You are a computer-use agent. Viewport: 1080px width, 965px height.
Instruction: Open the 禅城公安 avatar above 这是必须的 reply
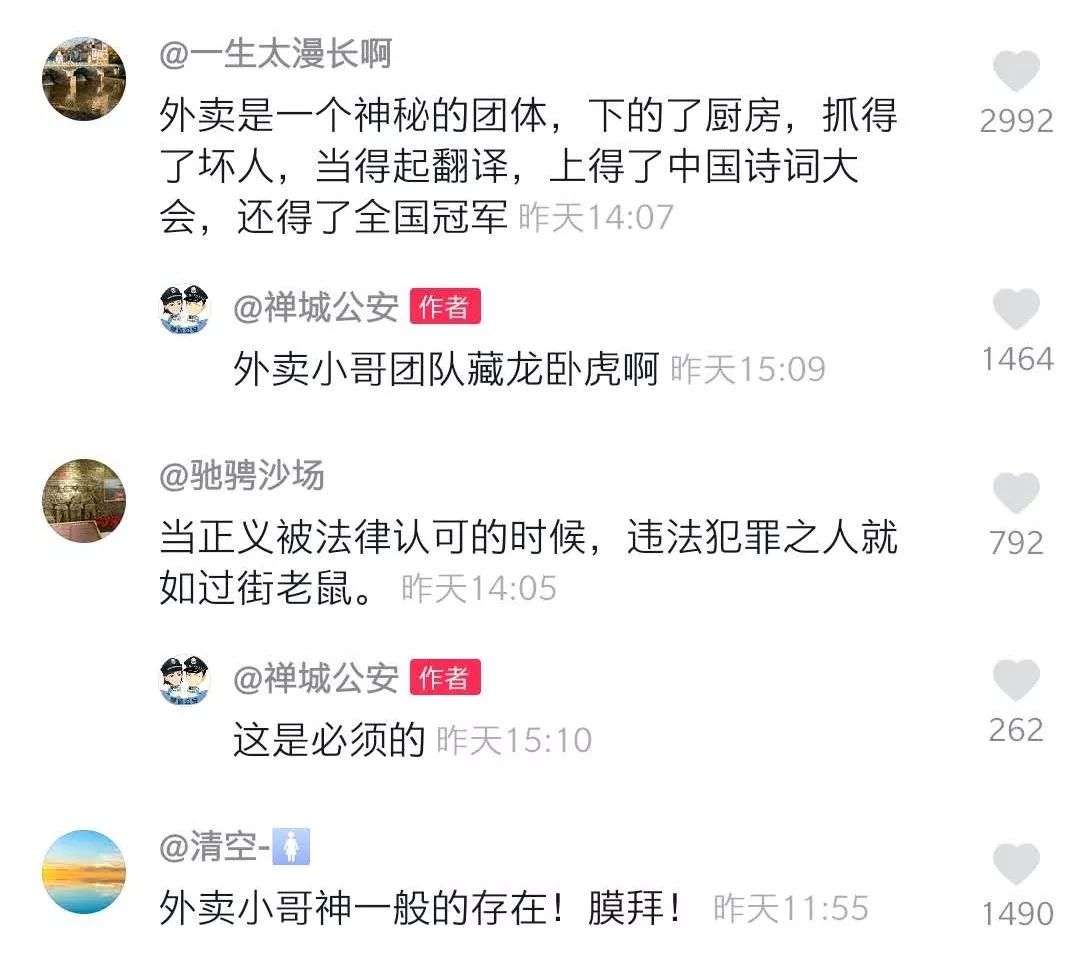[x=185, y=680]
